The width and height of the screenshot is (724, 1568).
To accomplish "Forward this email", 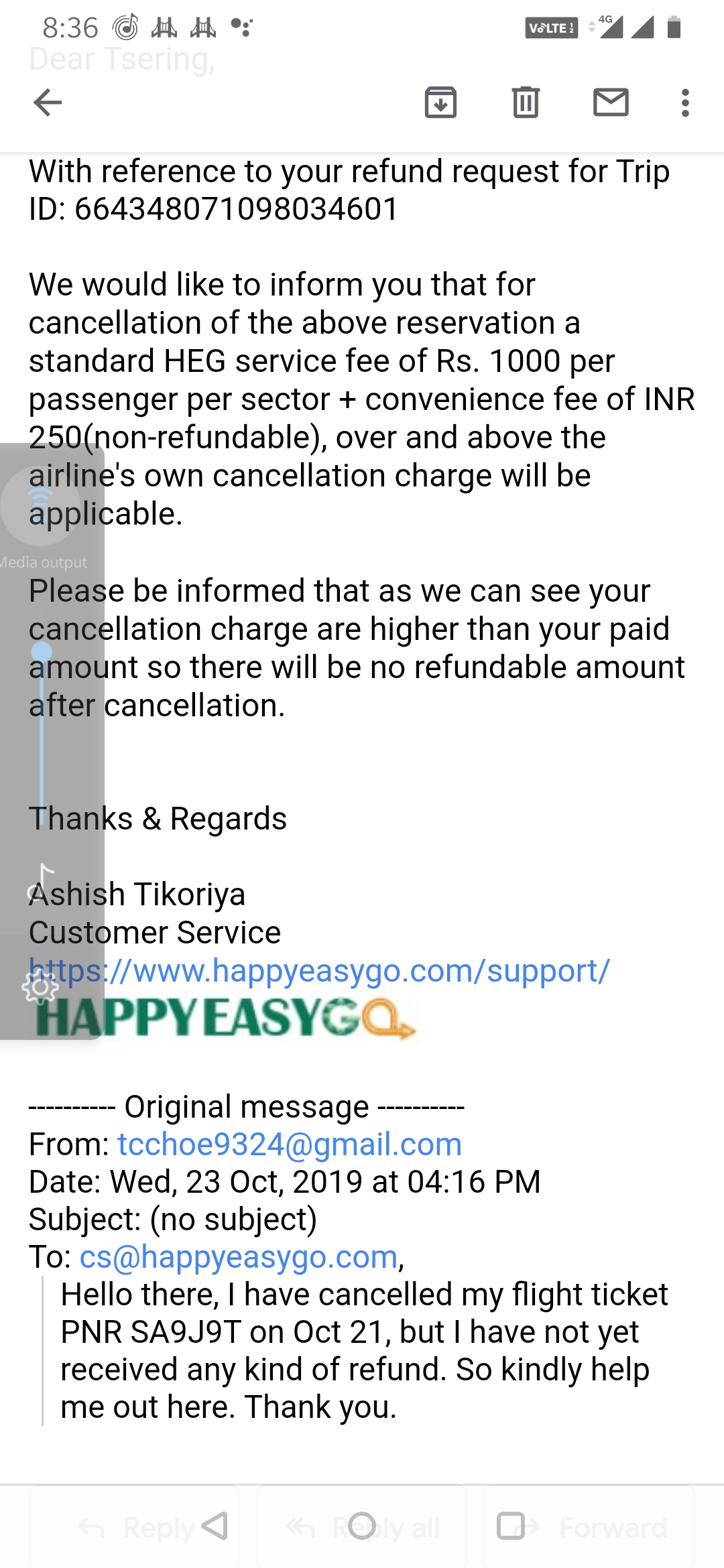I will click(x=611, y=1528).
